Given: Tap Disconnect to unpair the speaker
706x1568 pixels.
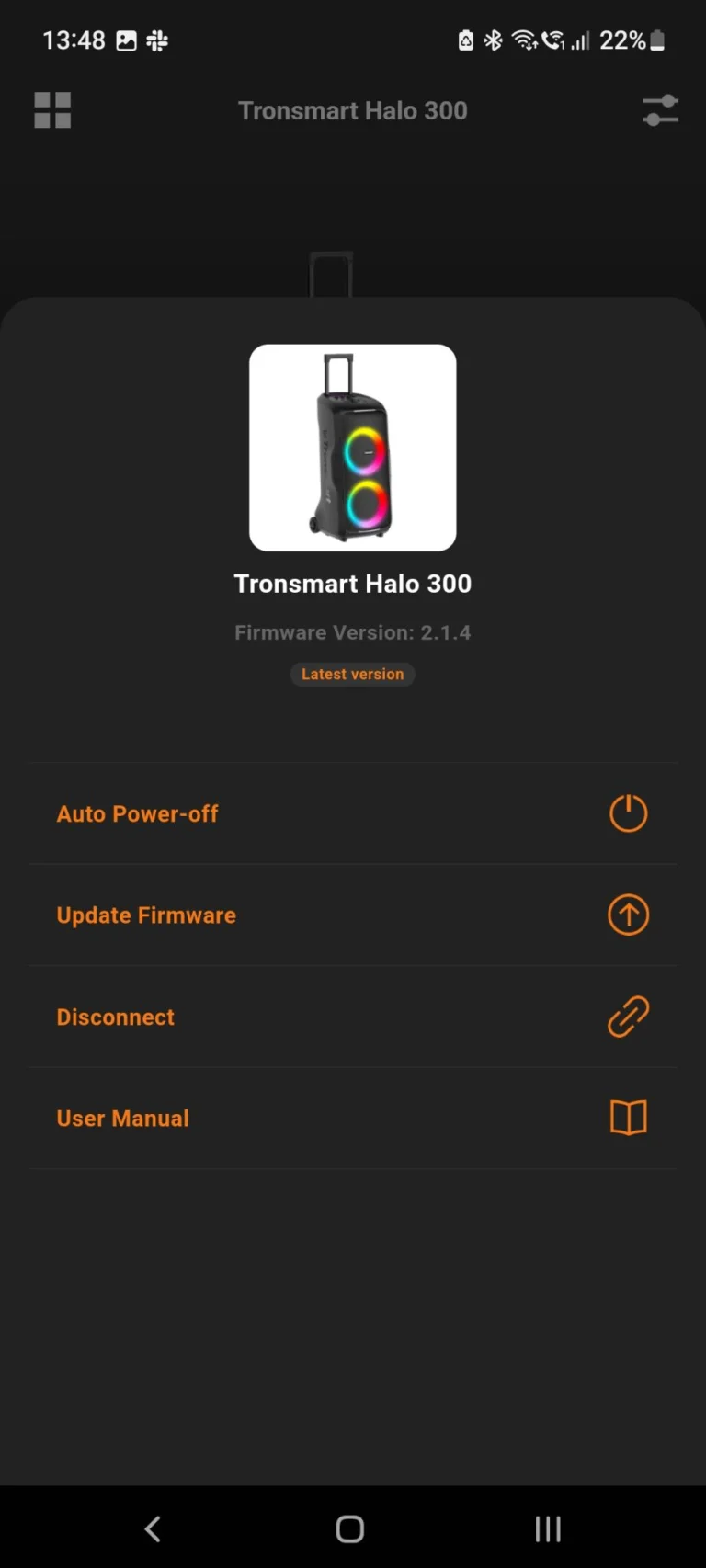Looking at the screenshot, I should tap(115, 1017).
